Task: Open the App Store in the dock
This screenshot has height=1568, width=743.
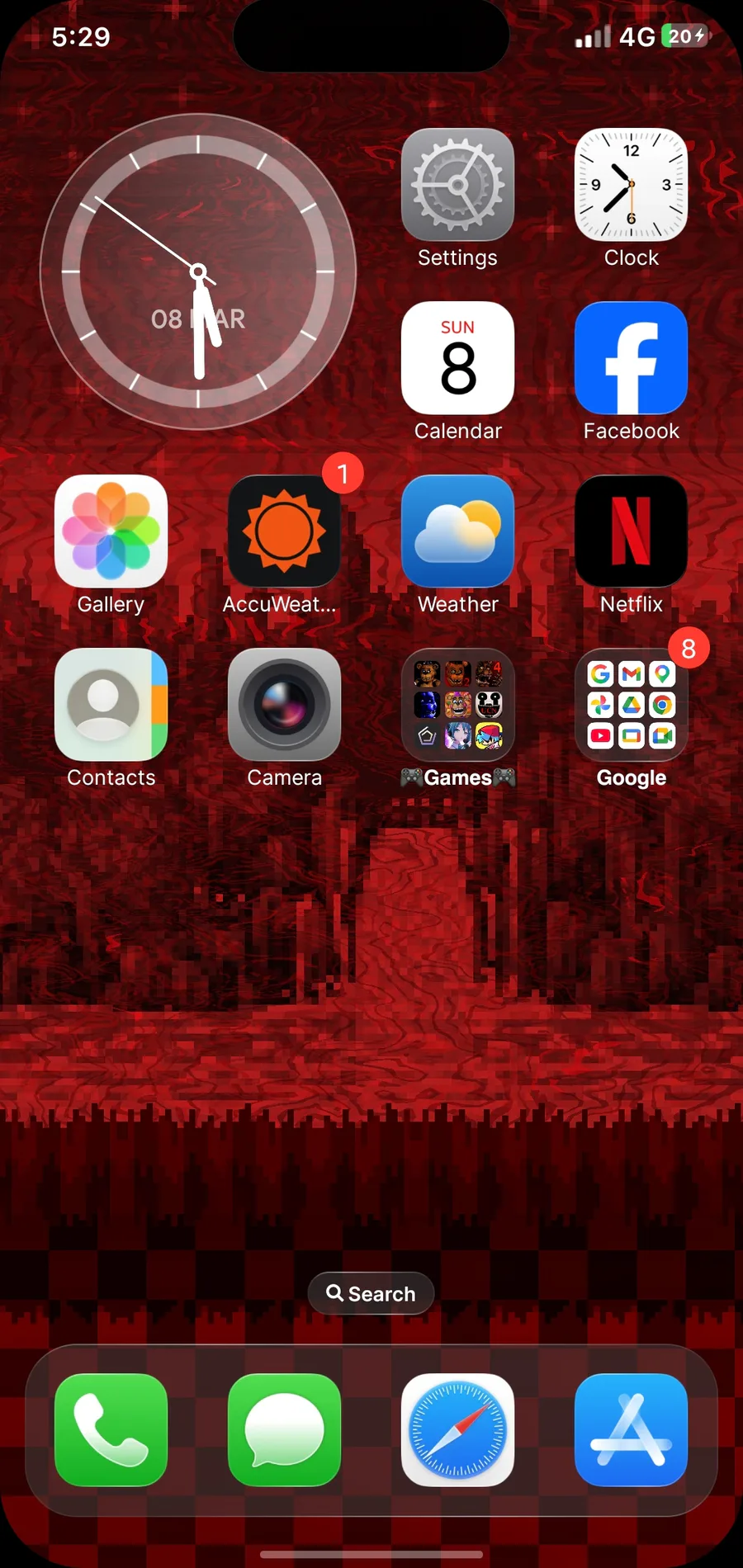Action: coord(631,1430)
